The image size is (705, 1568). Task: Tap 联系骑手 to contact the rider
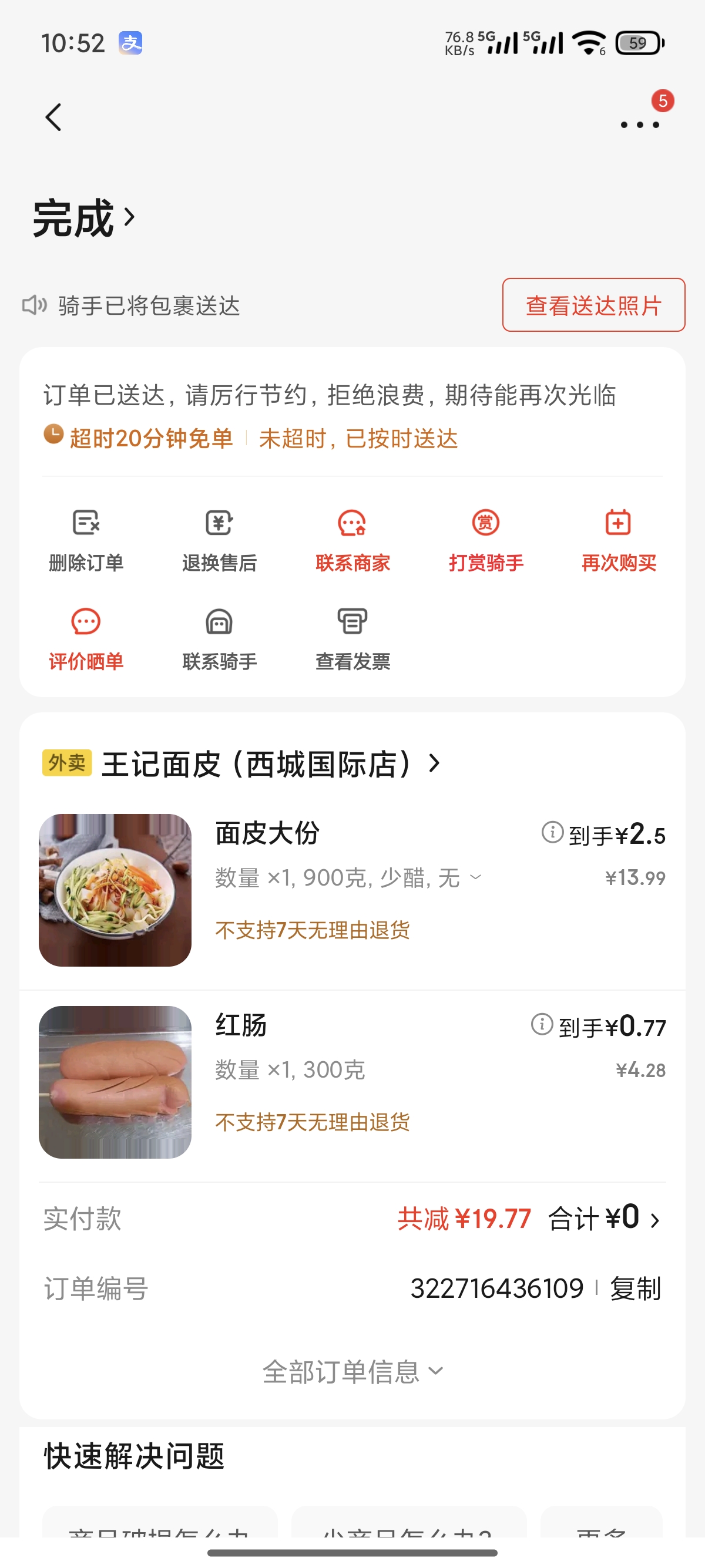pyautogui.click(x=219, y=639)
